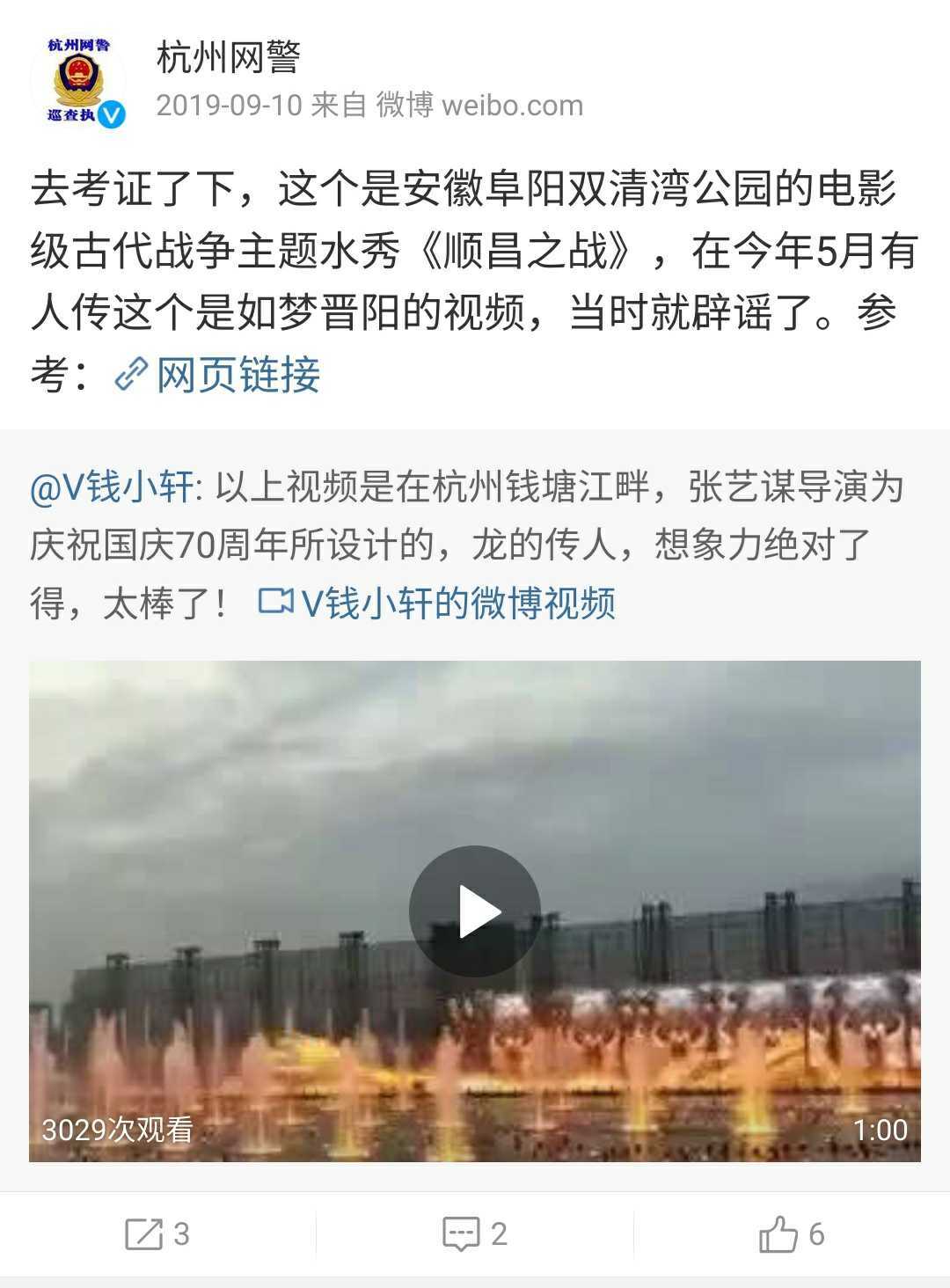Viewport: 950px width, 1288px height.
Task: Open @V钱小轩 user mention
Action: pyautogui.click(x=111, y=487)
